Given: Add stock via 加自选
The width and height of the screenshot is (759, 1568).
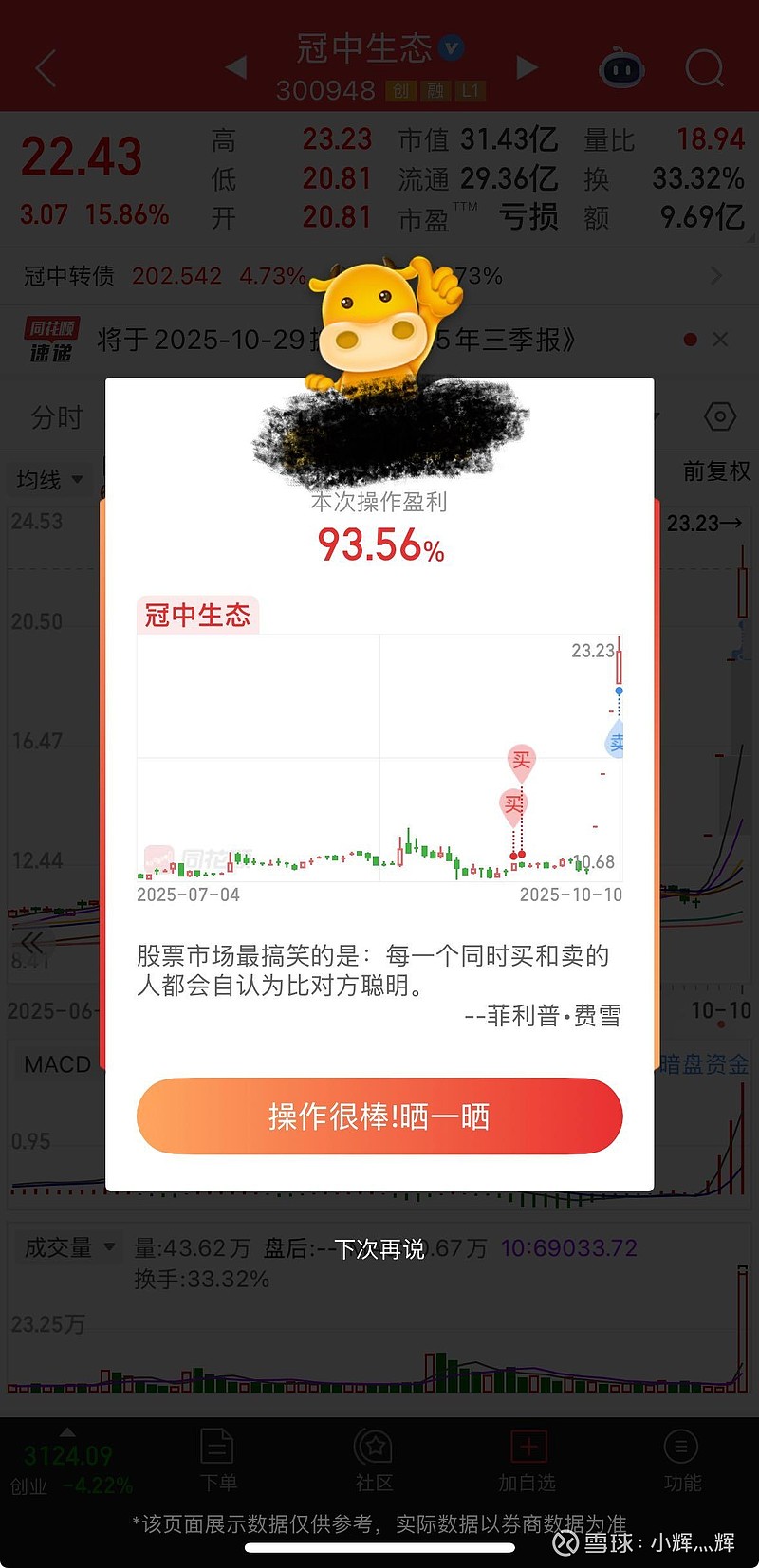Looking at the screenshot, I should click(528, 1460).
